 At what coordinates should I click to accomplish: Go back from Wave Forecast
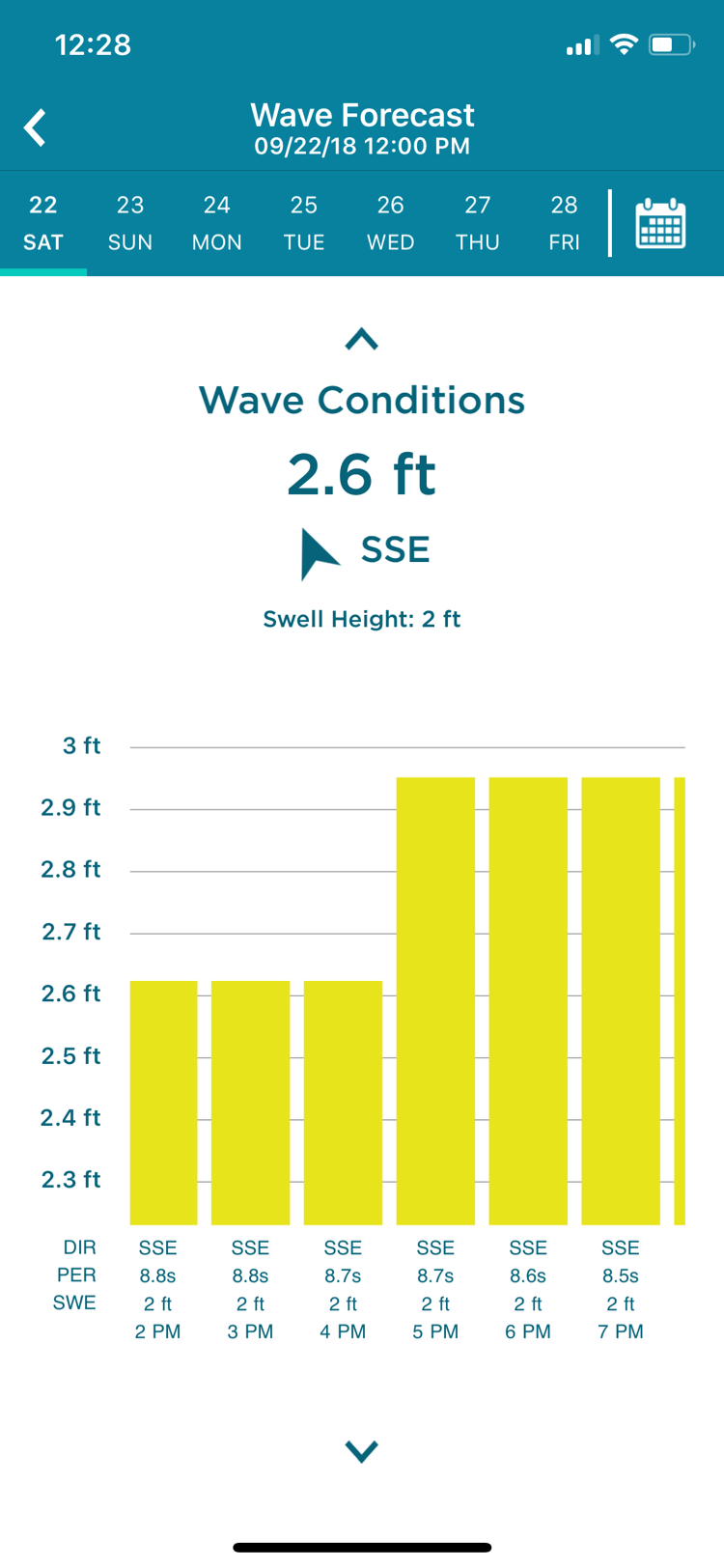pos(36,127)
